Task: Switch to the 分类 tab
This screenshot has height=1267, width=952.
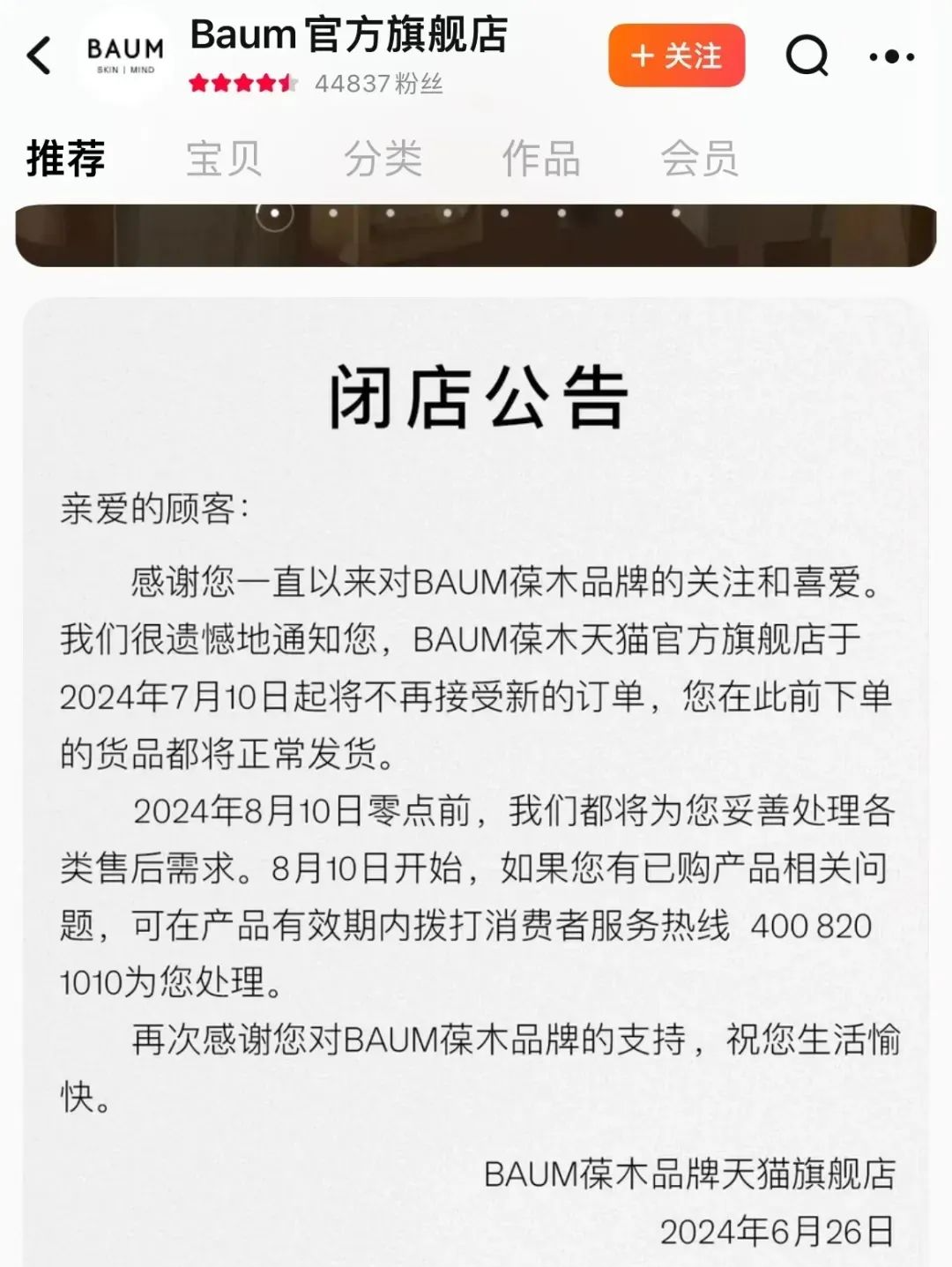Action: point(383,160)
